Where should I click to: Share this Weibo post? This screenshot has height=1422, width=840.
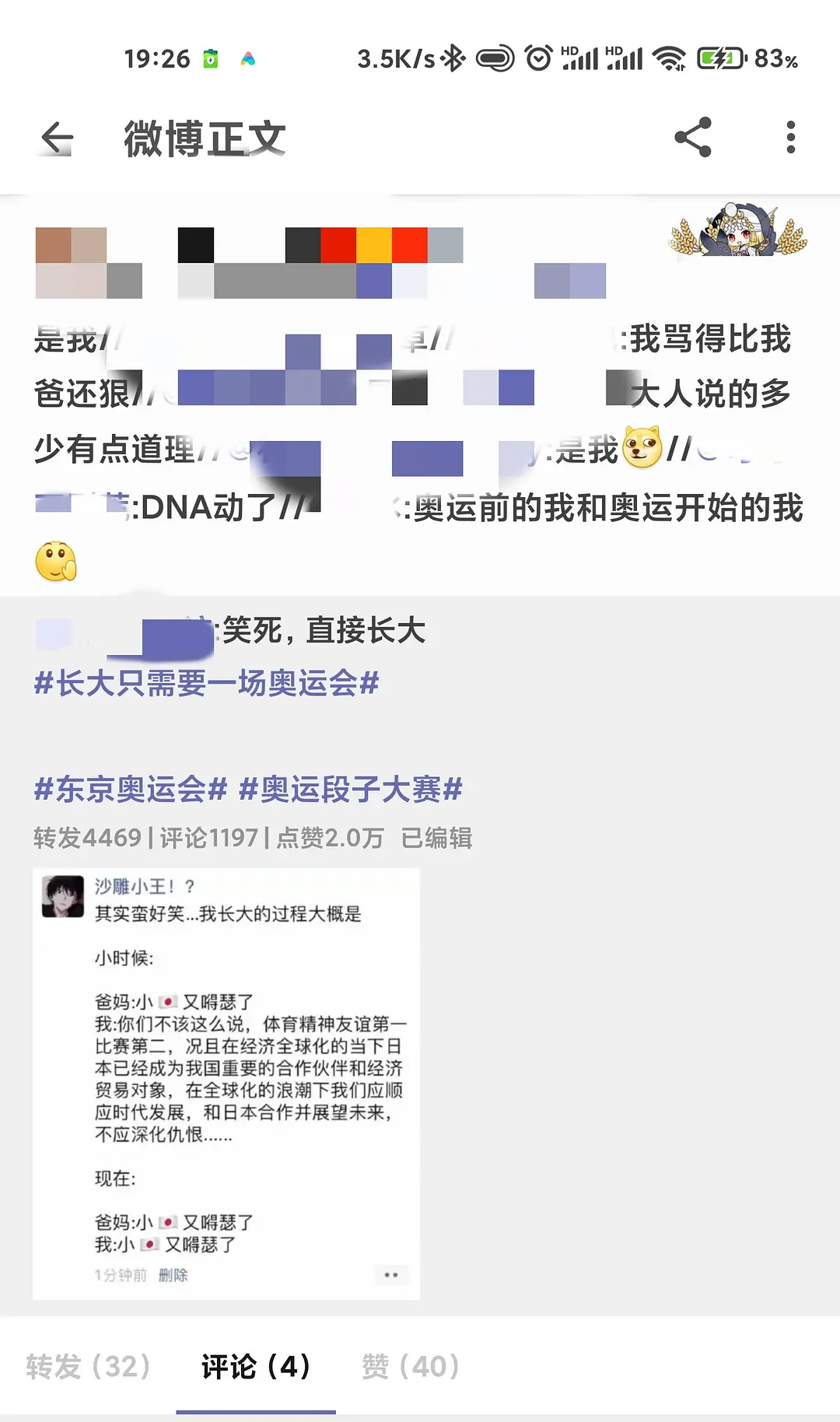click(693, 138)
